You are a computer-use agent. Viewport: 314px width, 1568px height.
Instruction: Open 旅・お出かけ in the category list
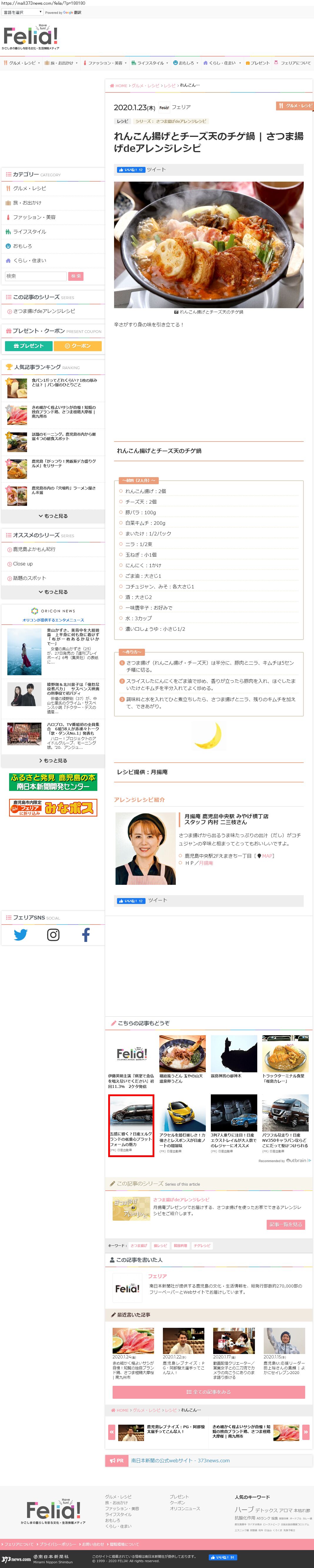[27, 203]
